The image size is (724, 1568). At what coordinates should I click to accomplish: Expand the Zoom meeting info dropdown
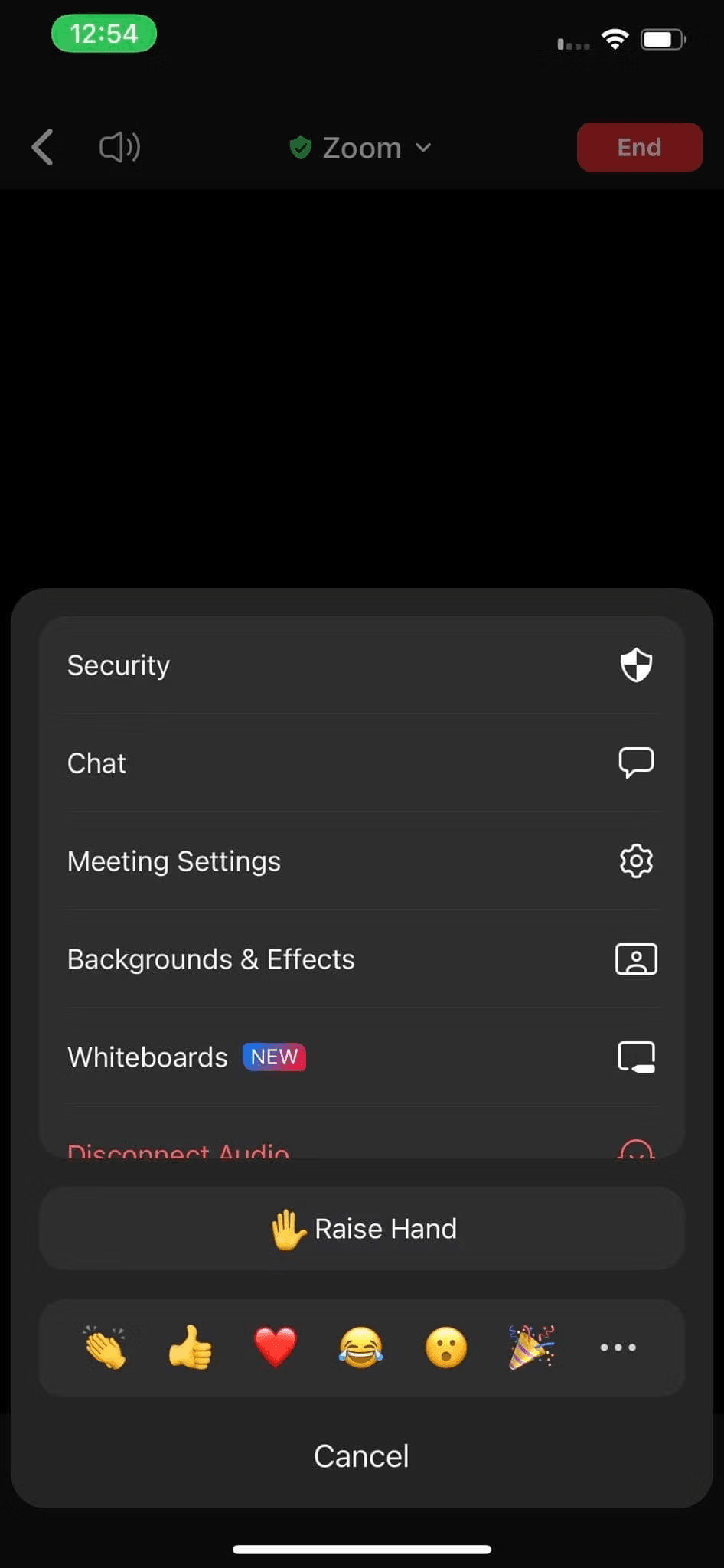[360, 148]
